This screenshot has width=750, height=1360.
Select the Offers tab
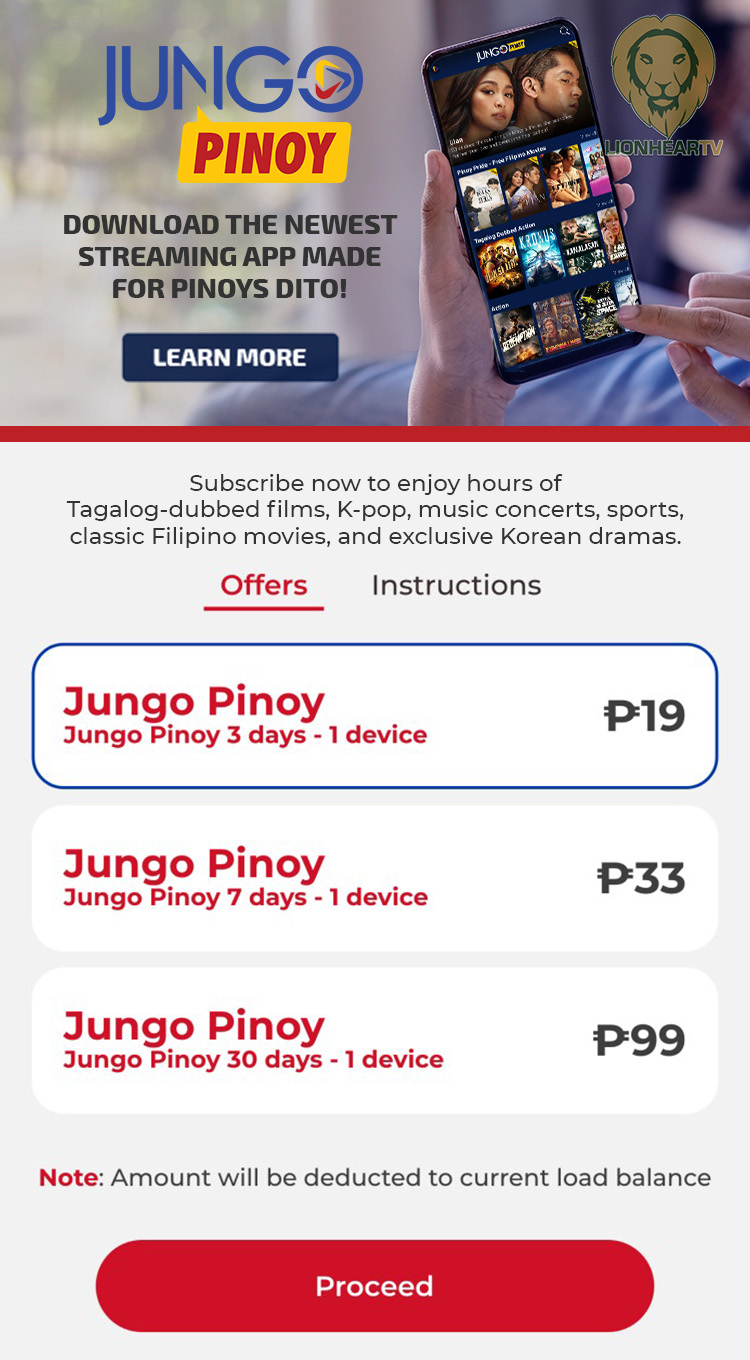point(264,585)
